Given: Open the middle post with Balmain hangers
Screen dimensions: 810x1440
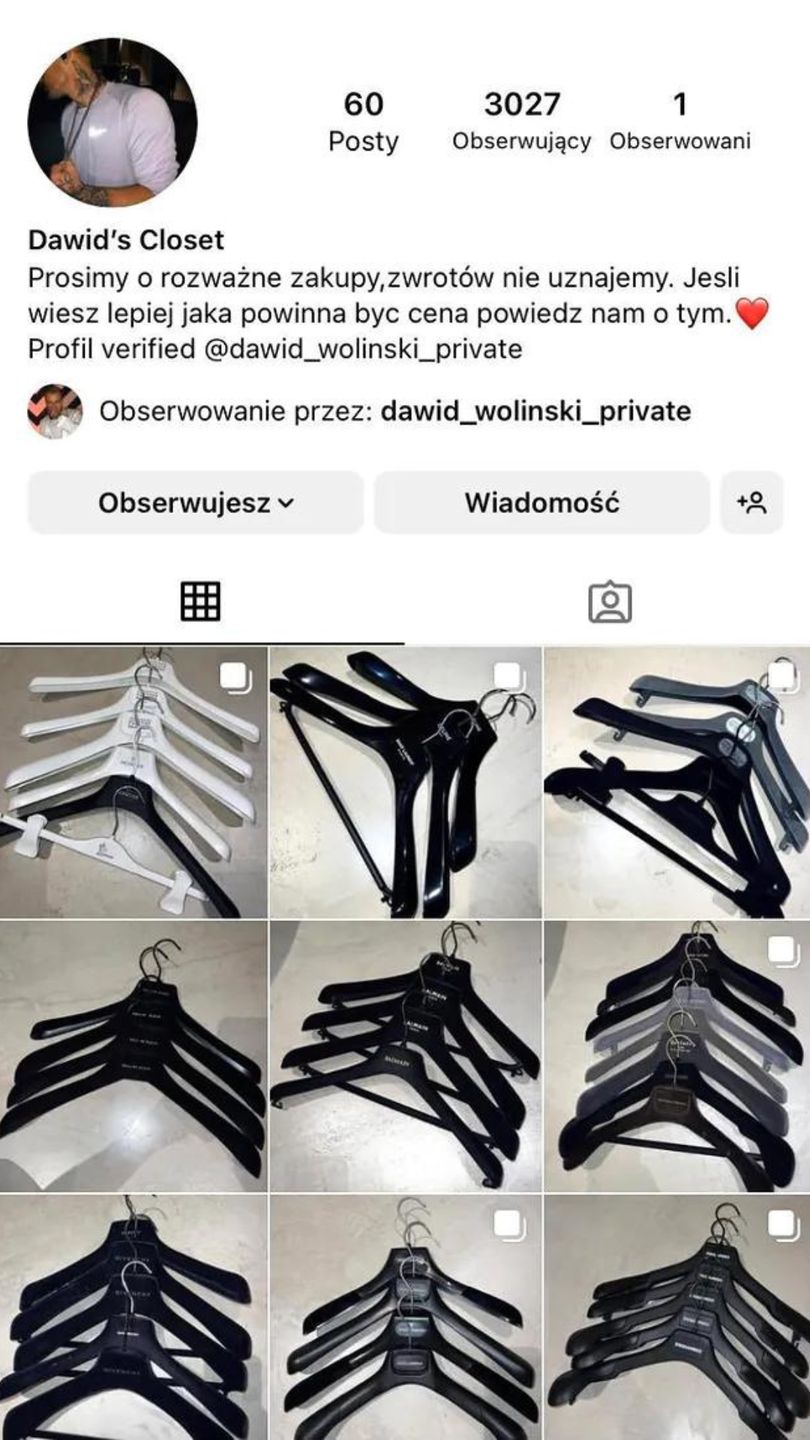Looking at the screenshot, I should tap(405, 1056).
